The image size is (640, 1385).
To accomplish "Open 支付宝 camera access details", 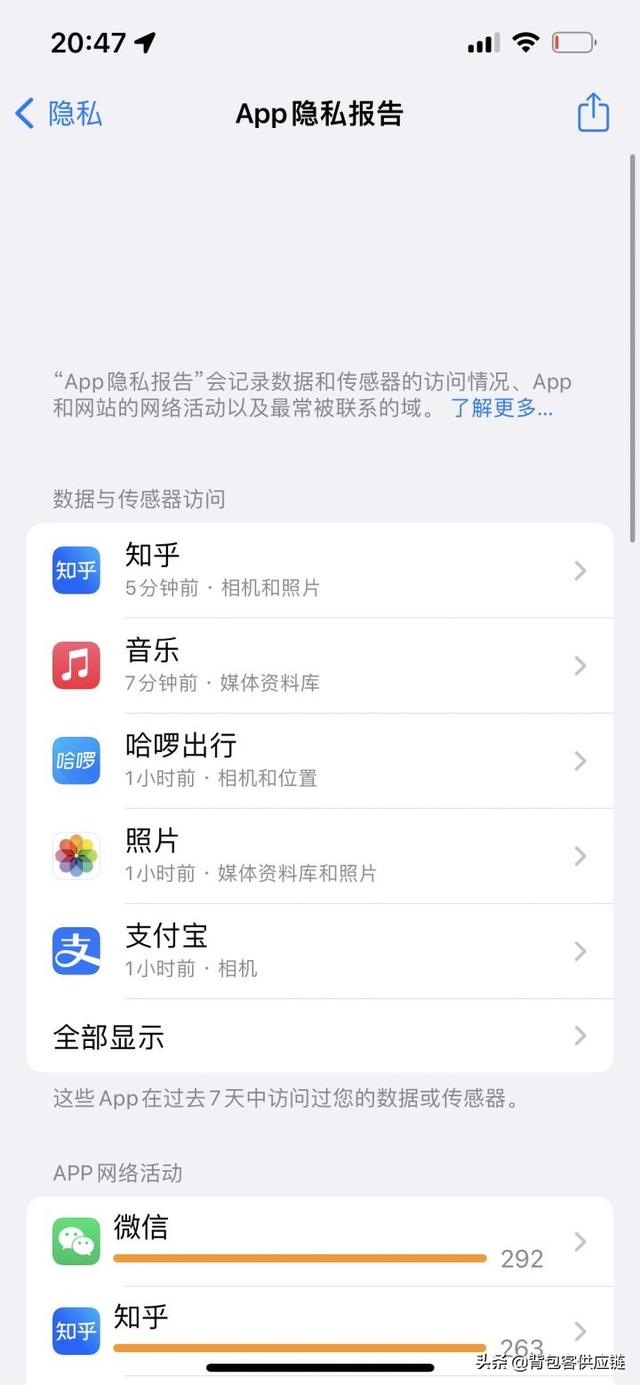I will 320,951.
